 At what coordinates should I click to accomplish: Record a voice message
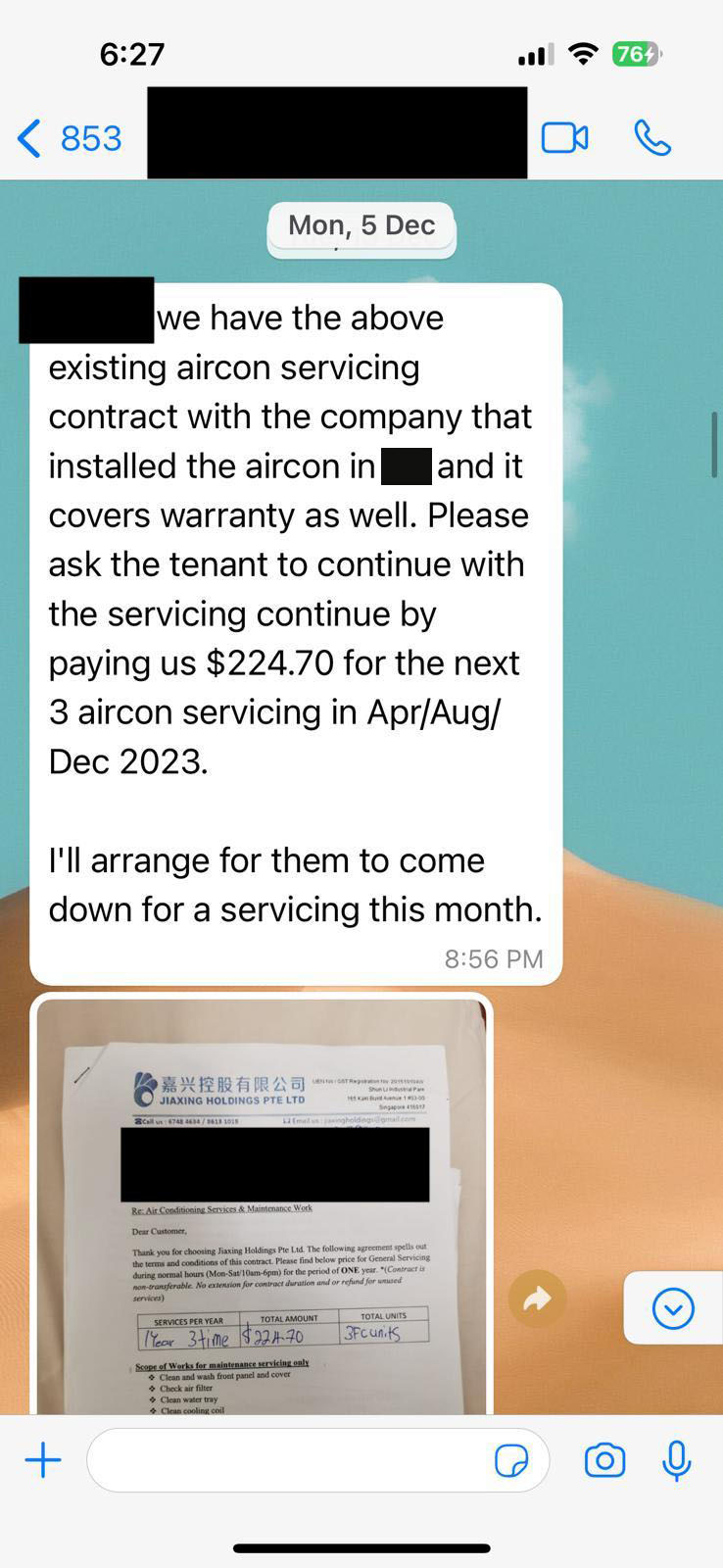tap(677, 1460)
